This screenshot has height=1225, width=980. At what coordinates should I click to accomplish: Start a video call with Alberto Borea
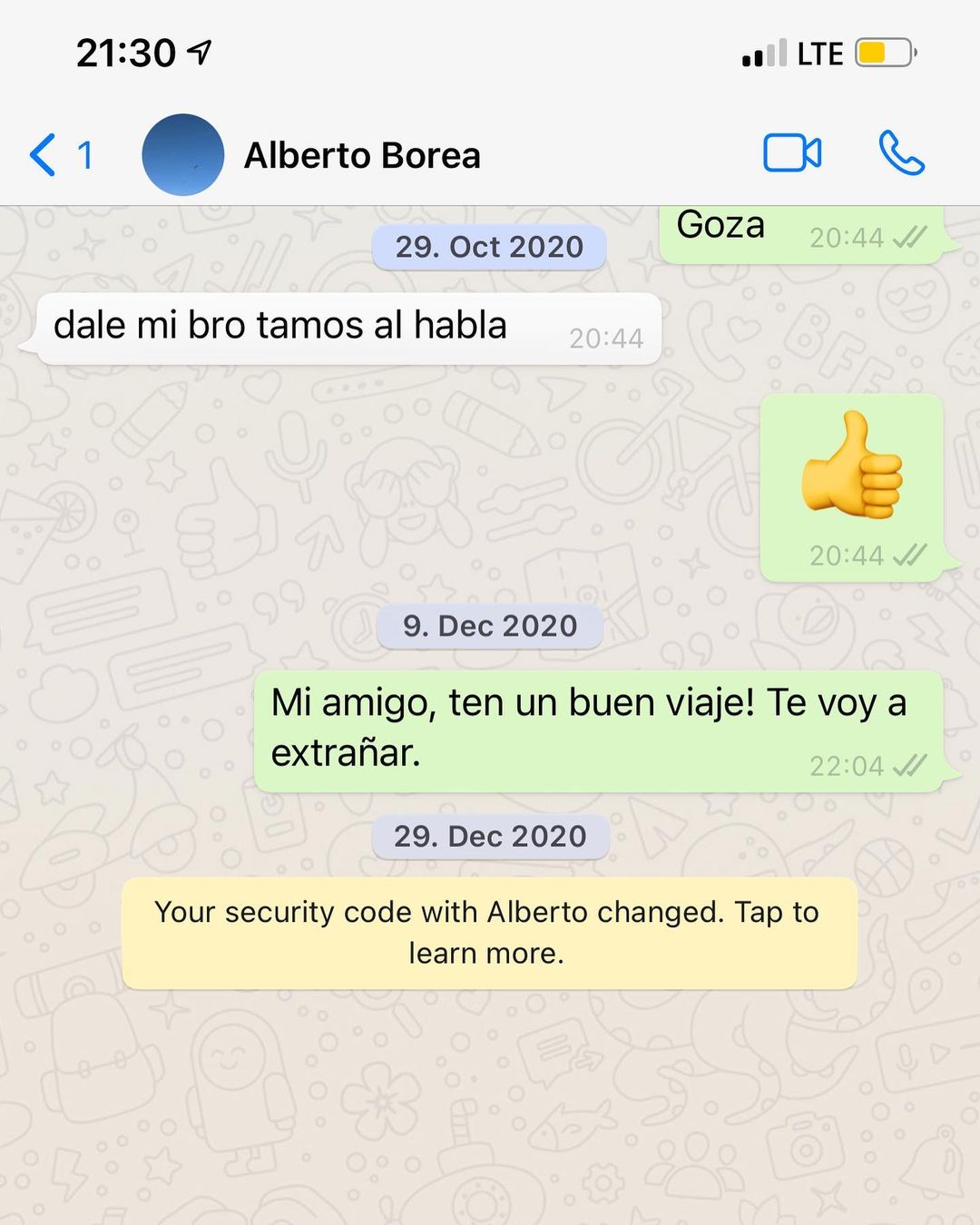click(792, 153)
